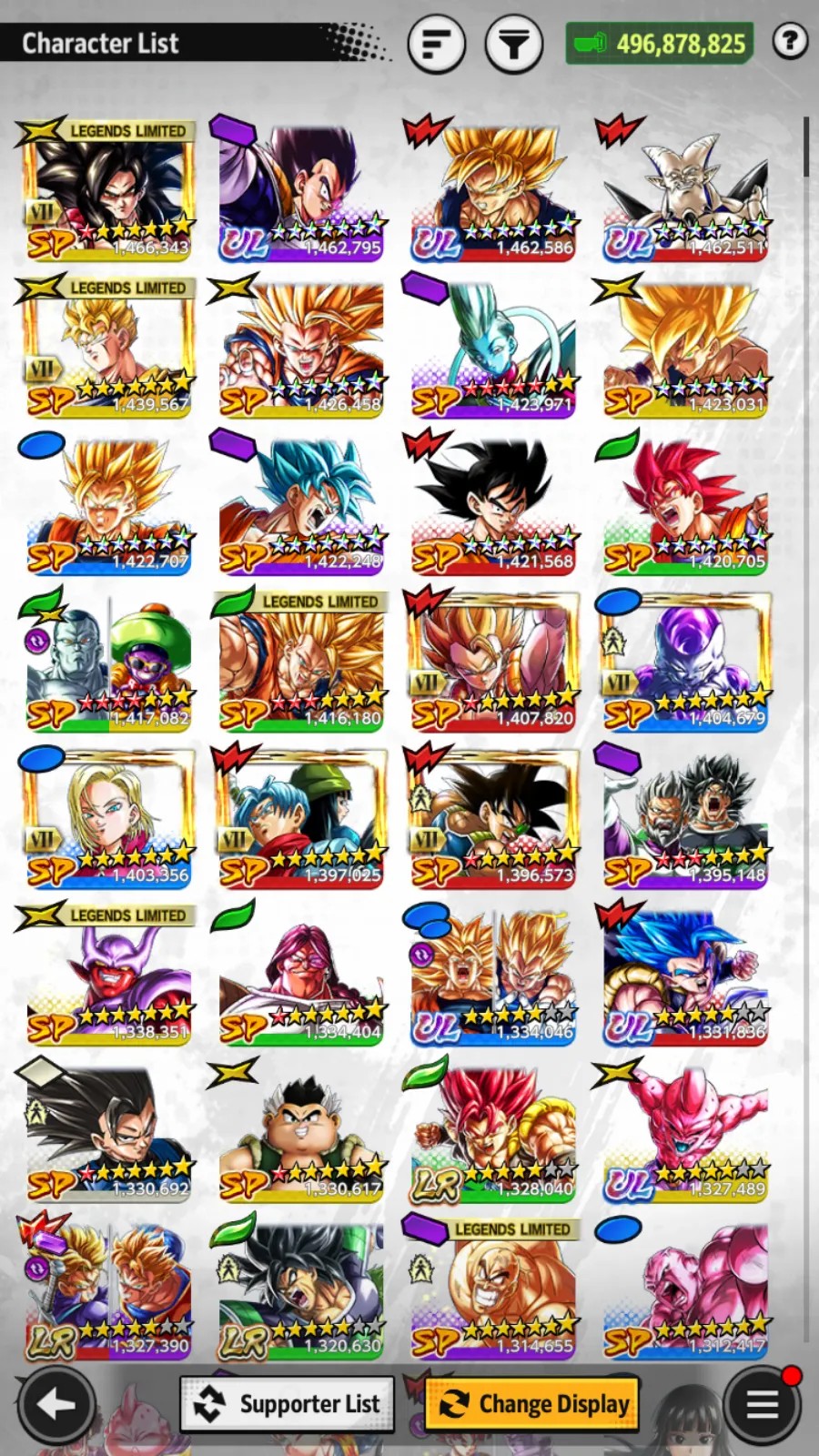Open the sort options icon

437,43
